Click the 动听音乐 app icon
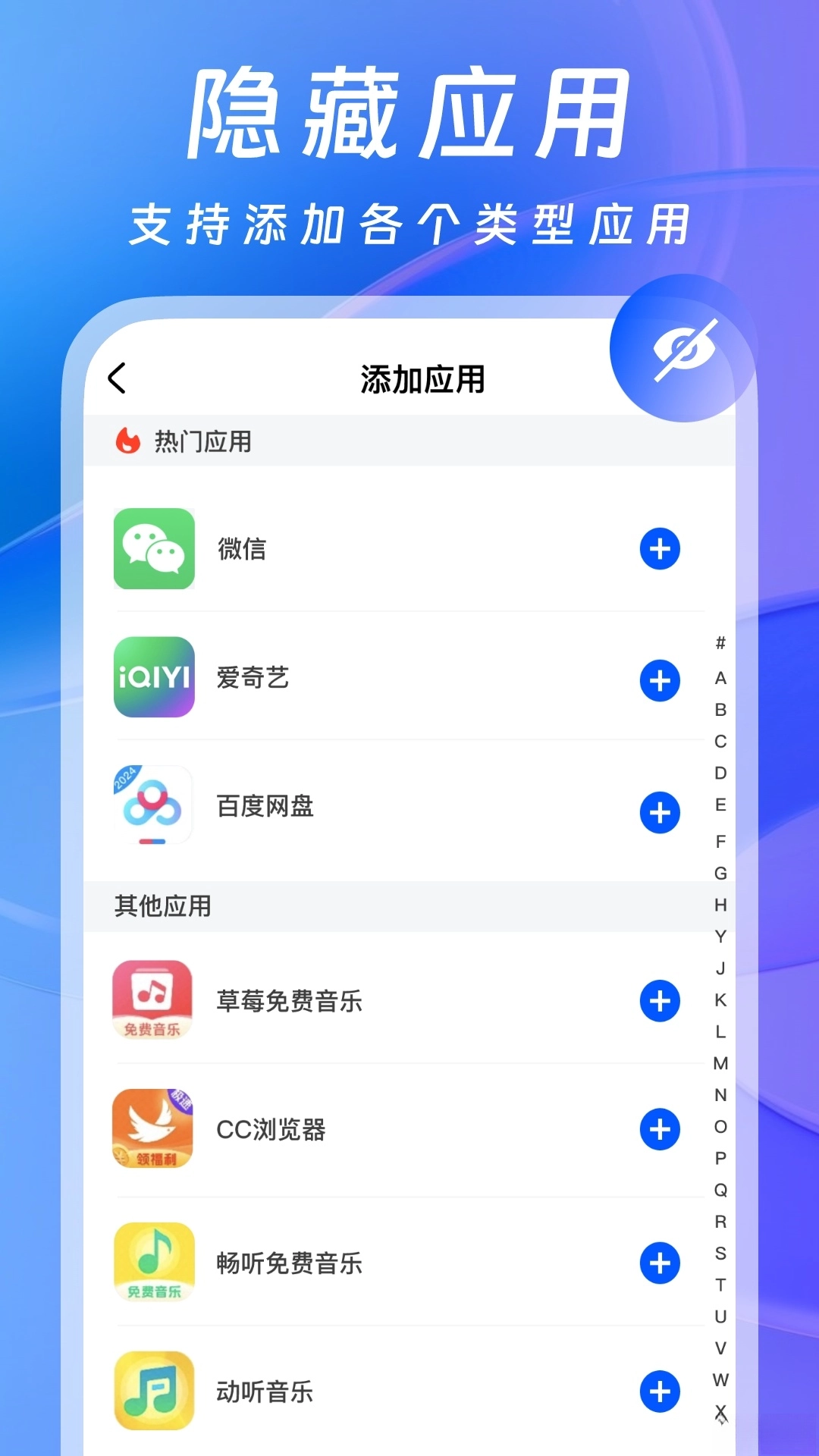Viewport: 819px width, 1456px height. click(x=153, y=1390)
